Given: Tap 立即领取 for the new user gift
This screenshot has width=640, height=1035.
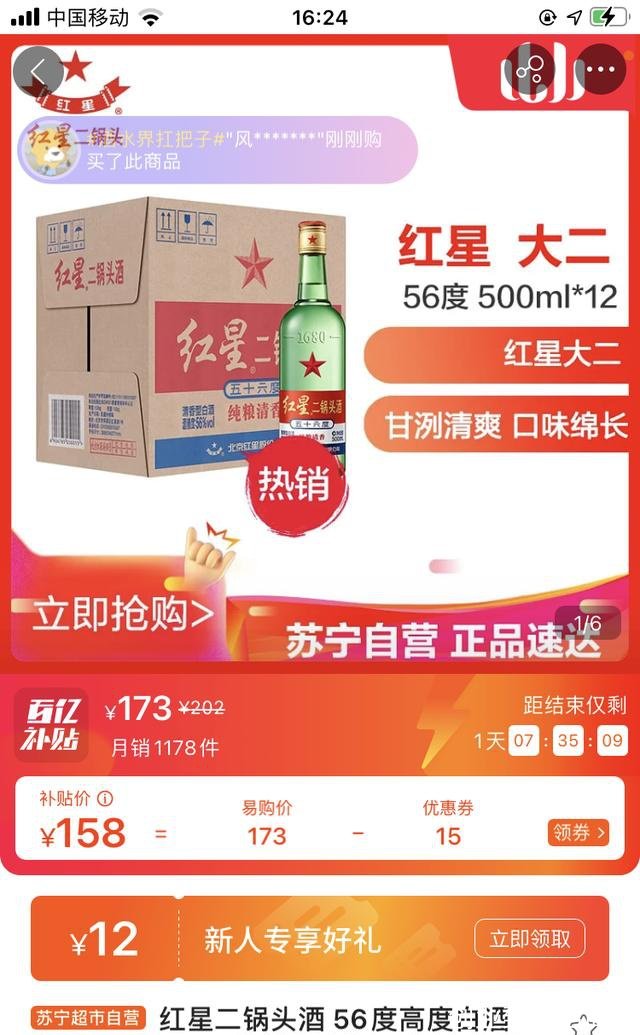Looking at the screenshot, I should tap(530, 939).
